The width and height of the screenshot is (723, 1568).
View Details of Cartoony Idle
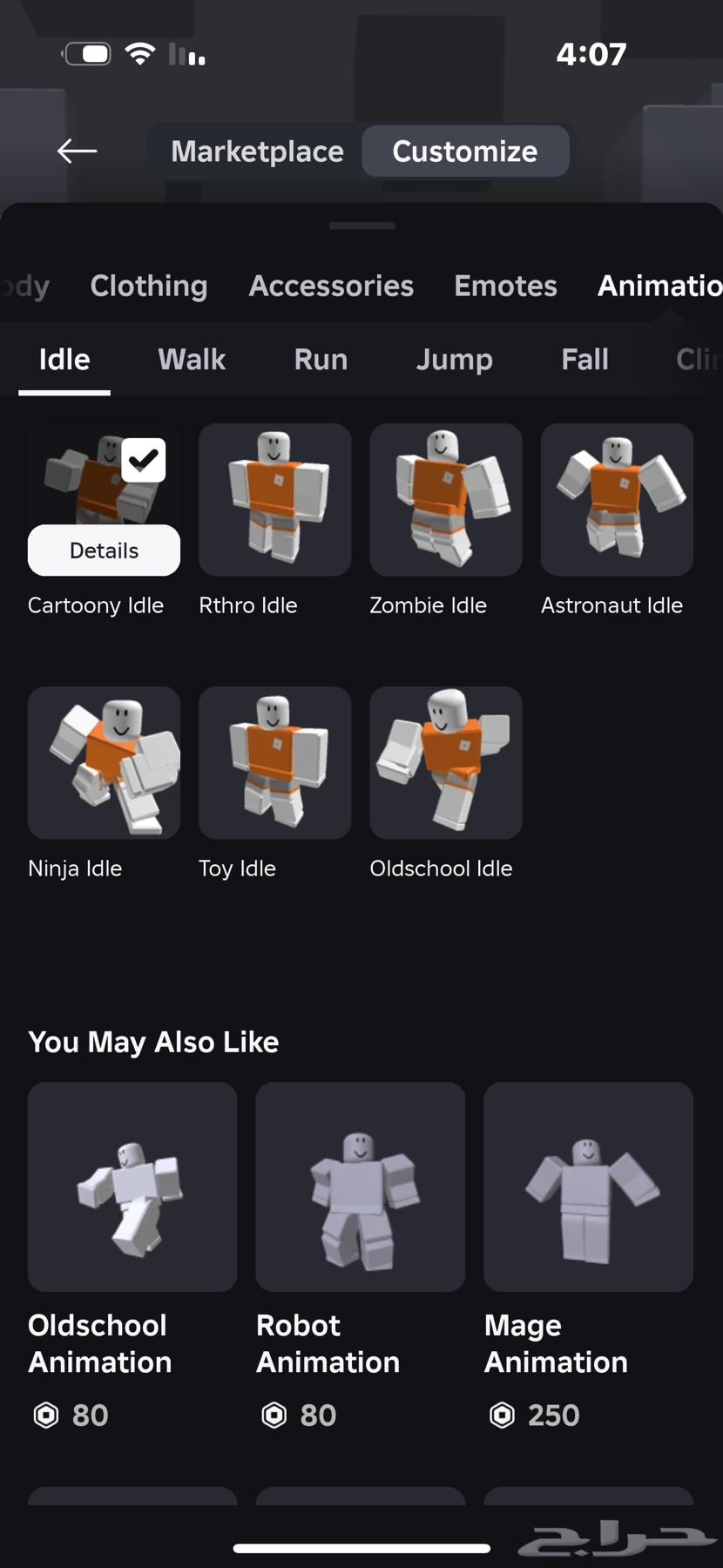click(x=104, y=551)
